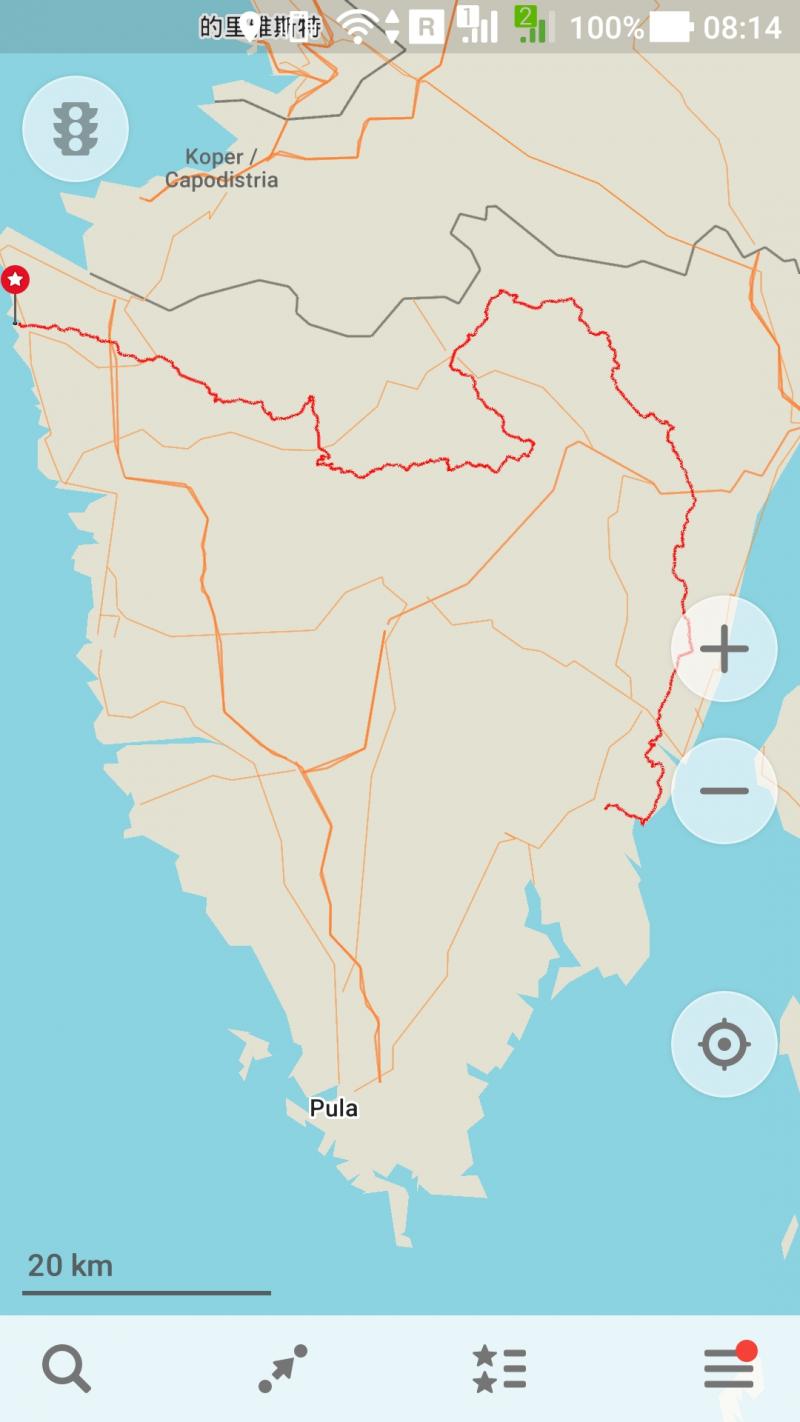The width and height of the screenshot is (800, 1422).
Task: Zoom out of the map
Action: [724, 791]
